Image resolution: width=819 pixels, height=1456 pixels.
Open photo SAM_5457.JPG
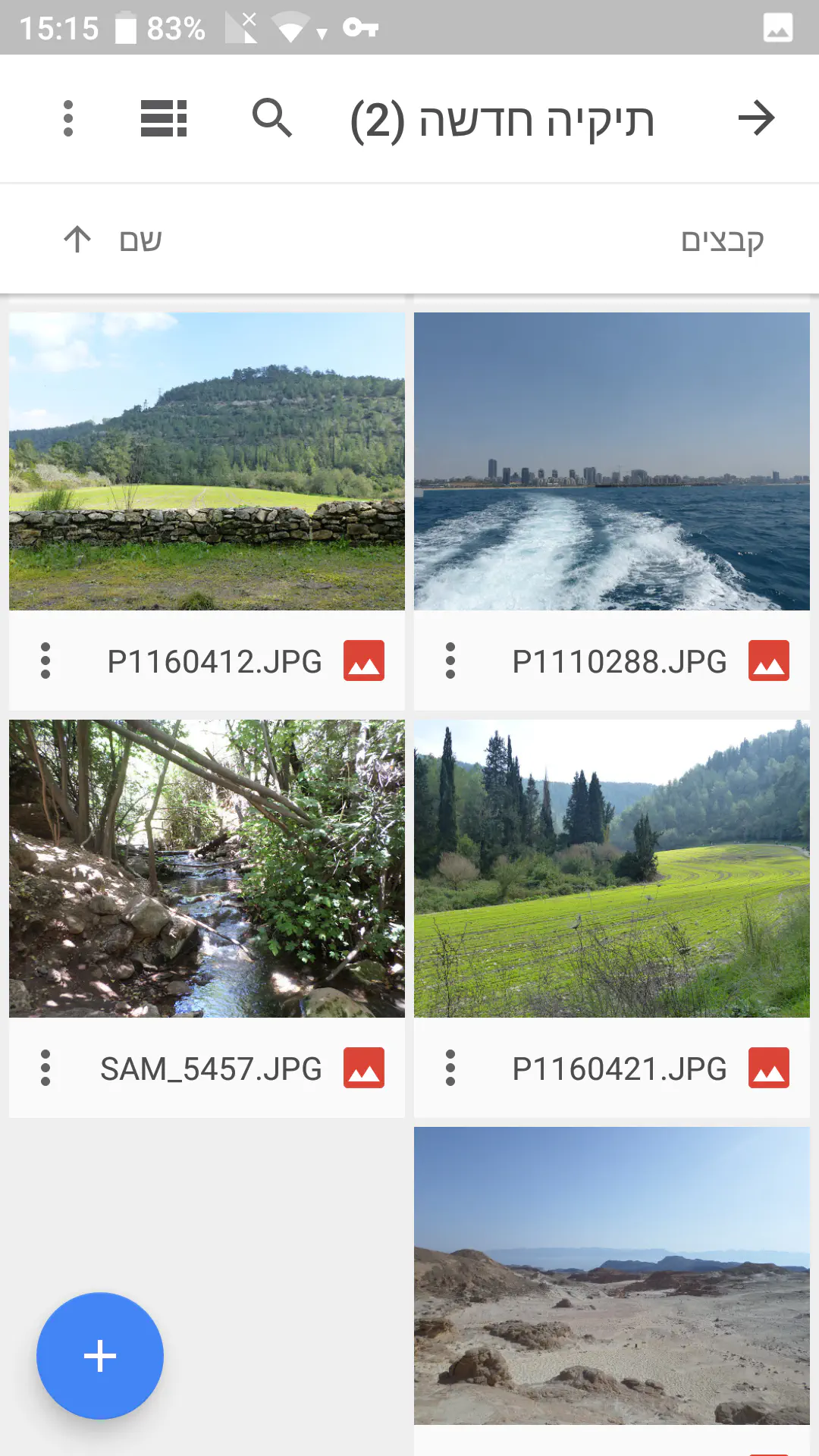click(207, 868)
